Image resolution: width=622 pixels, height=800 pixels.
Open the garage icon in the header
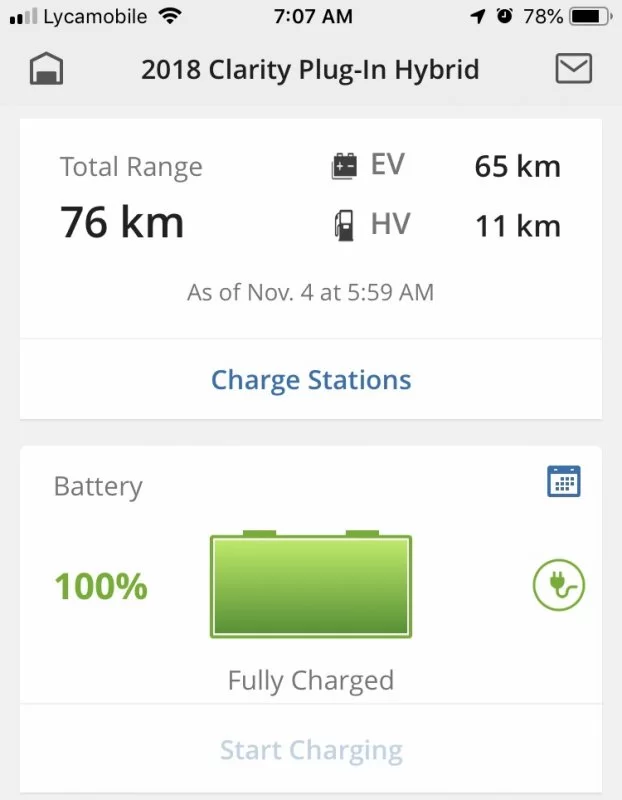coord(47,69)
